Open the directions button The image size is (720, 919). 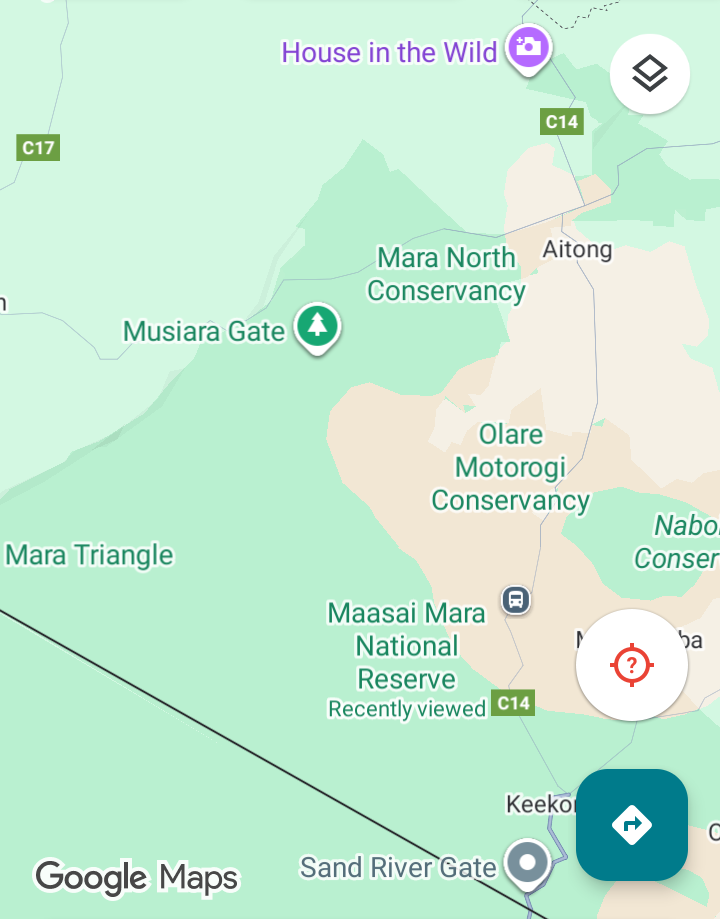click(632, 824)
